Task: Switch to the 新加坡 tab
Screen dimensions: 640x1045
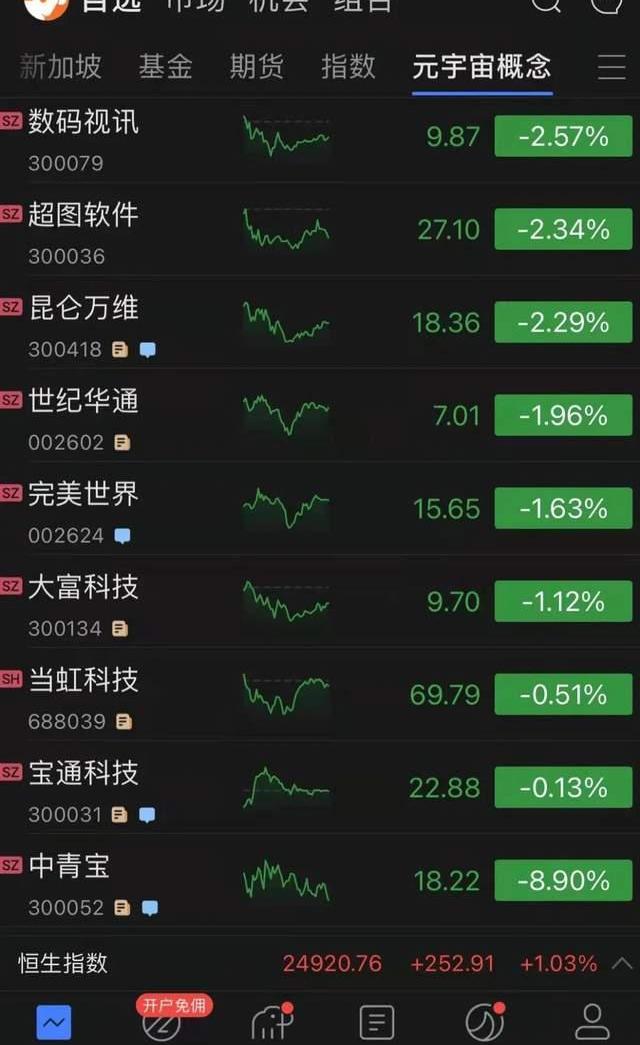Action: [x=60, y=67]
